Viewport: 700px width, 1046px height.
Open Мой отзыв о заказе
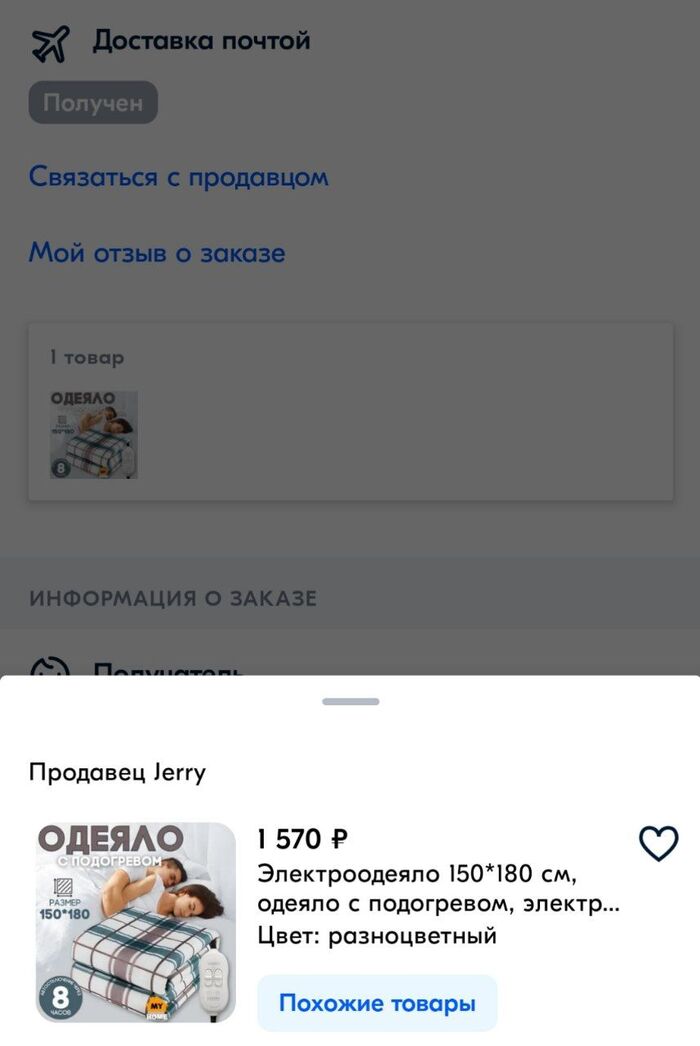coord(157,253)
